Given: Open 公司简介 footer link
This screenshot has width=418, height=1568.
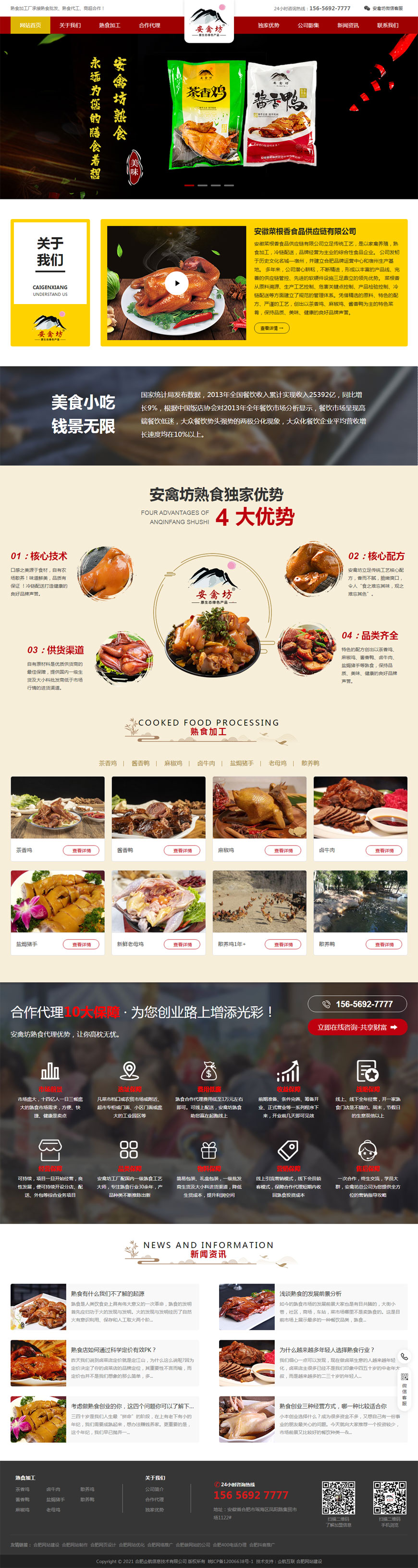Looking at the screenshot, I should point(155,1490).
